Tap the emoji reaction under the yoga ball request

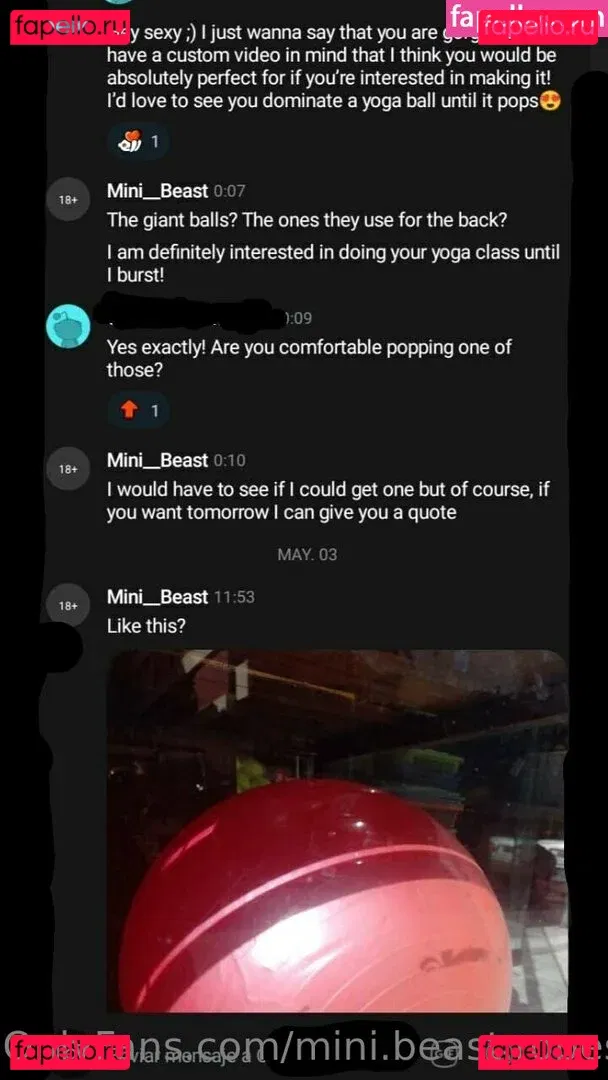click(x=138, y=142)
